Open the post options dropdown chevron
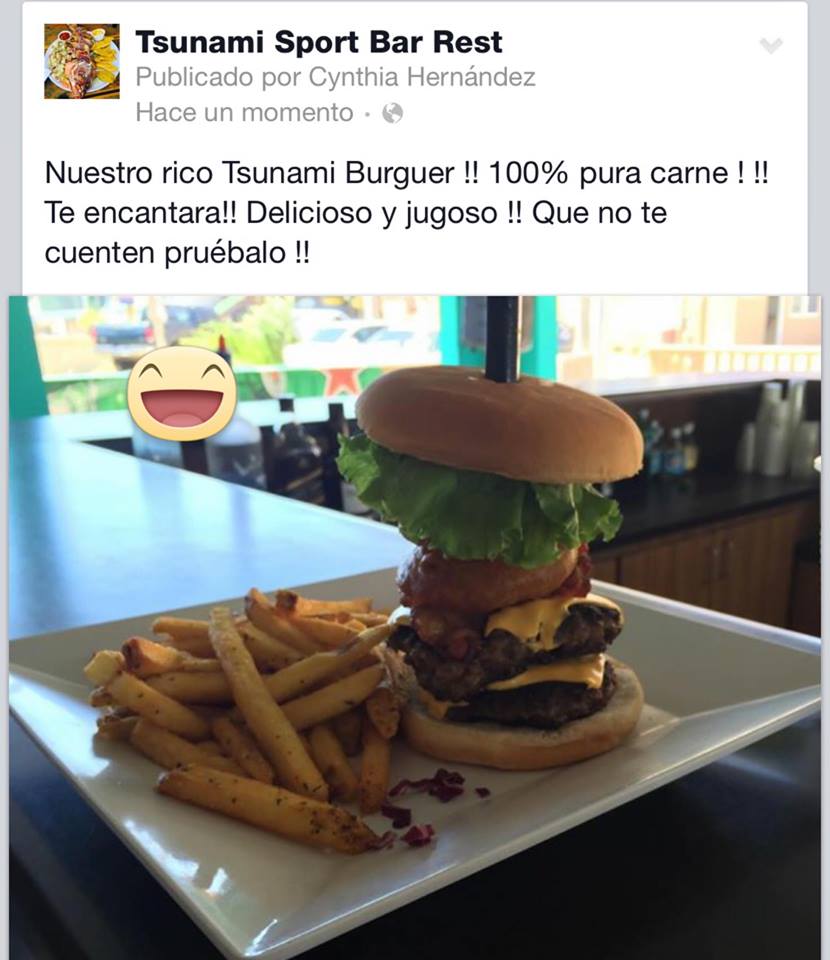The height and width of the screenshot is (960, 830). point(771,46)
